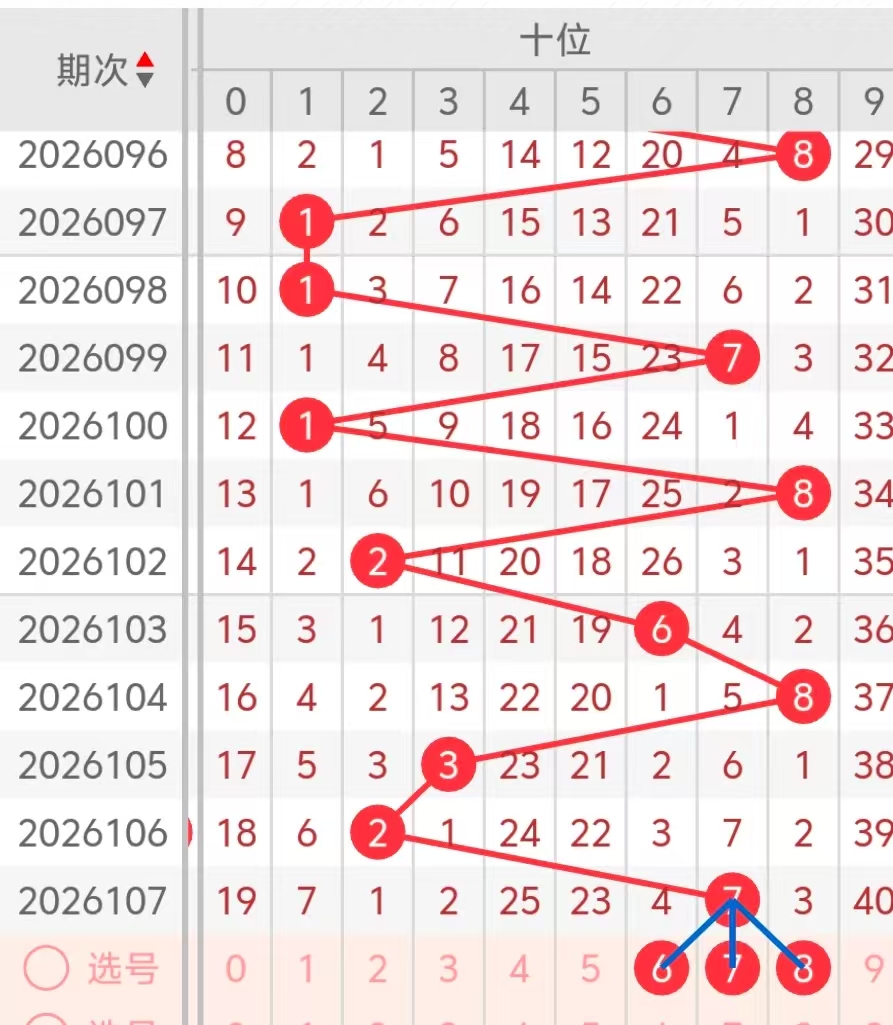The width and height of the screenshot is (893, 1025).
Task: Choose number 3 in the 选号 row
Action: 448,968
